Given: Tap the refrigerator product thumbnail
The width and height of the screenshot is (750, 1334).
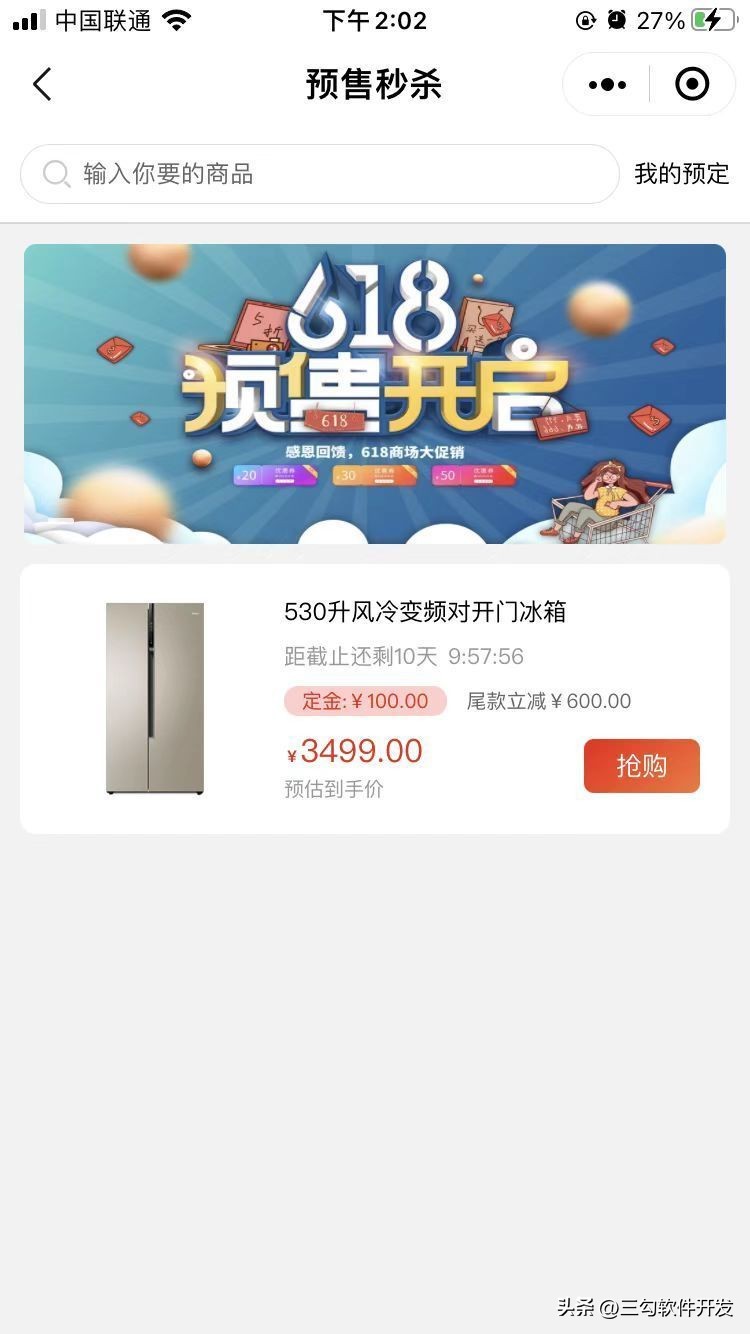Looking at the screenshot, I should point(153,698).
